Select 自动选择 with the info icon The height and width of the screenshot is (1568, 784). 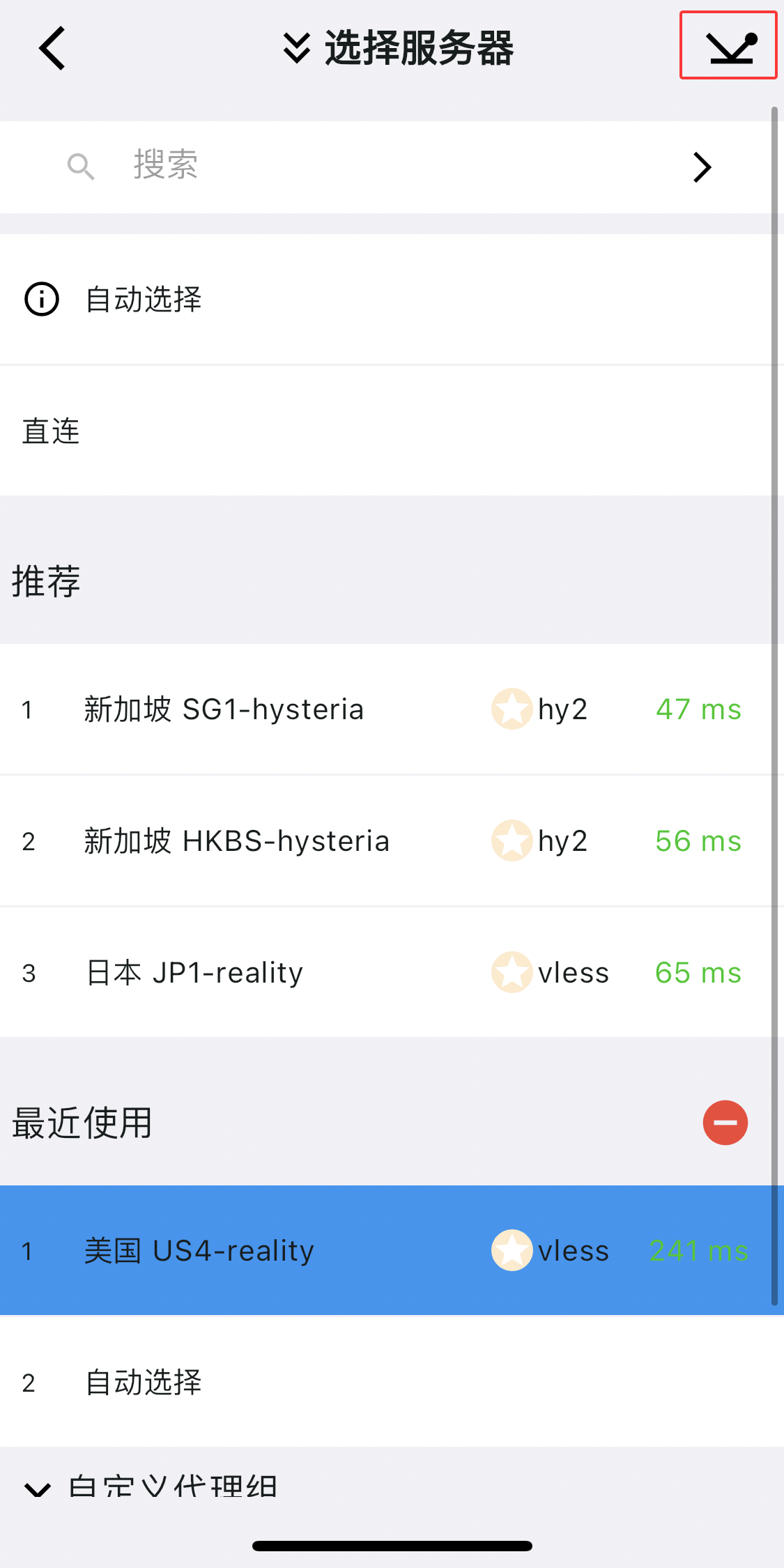point(143,300)
